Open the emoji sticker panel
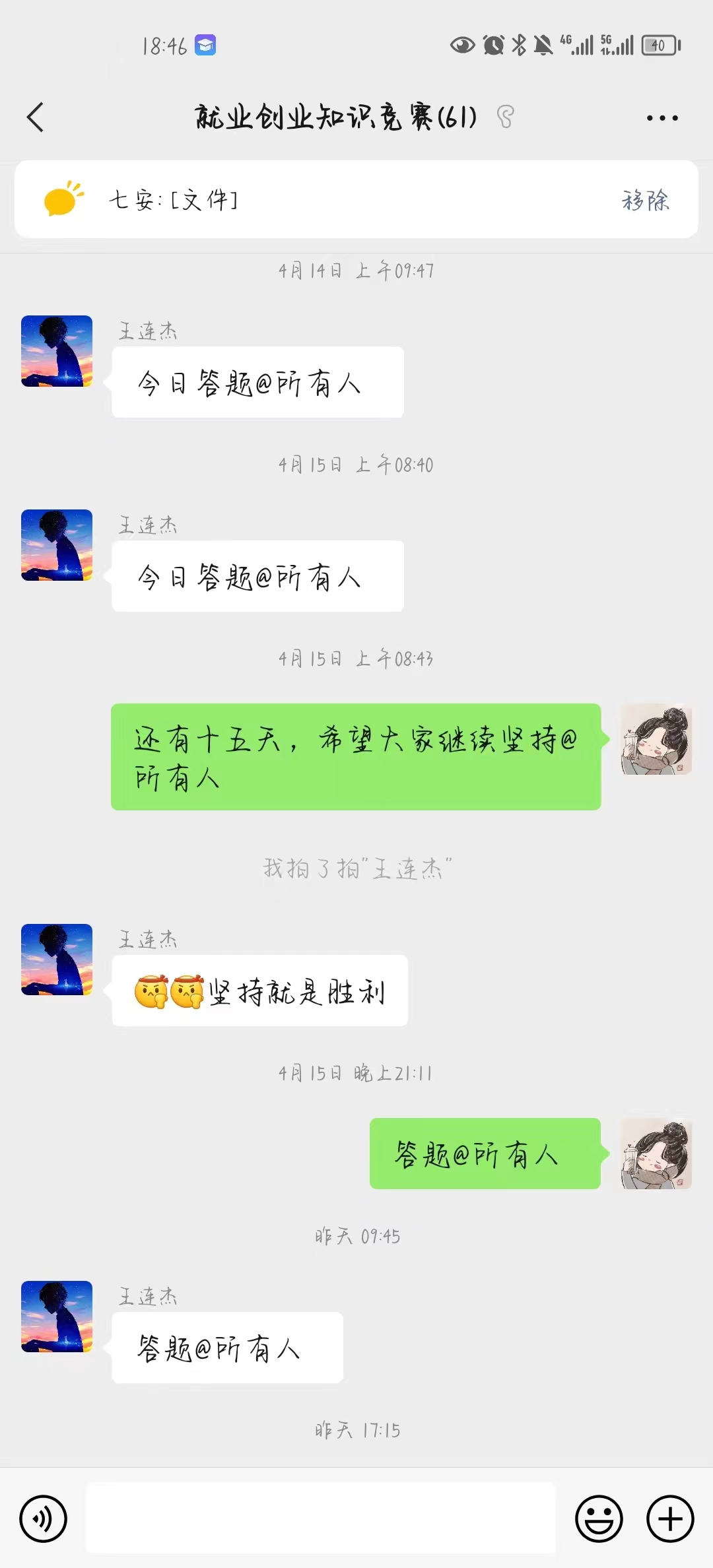 [x=599, y=1519]
